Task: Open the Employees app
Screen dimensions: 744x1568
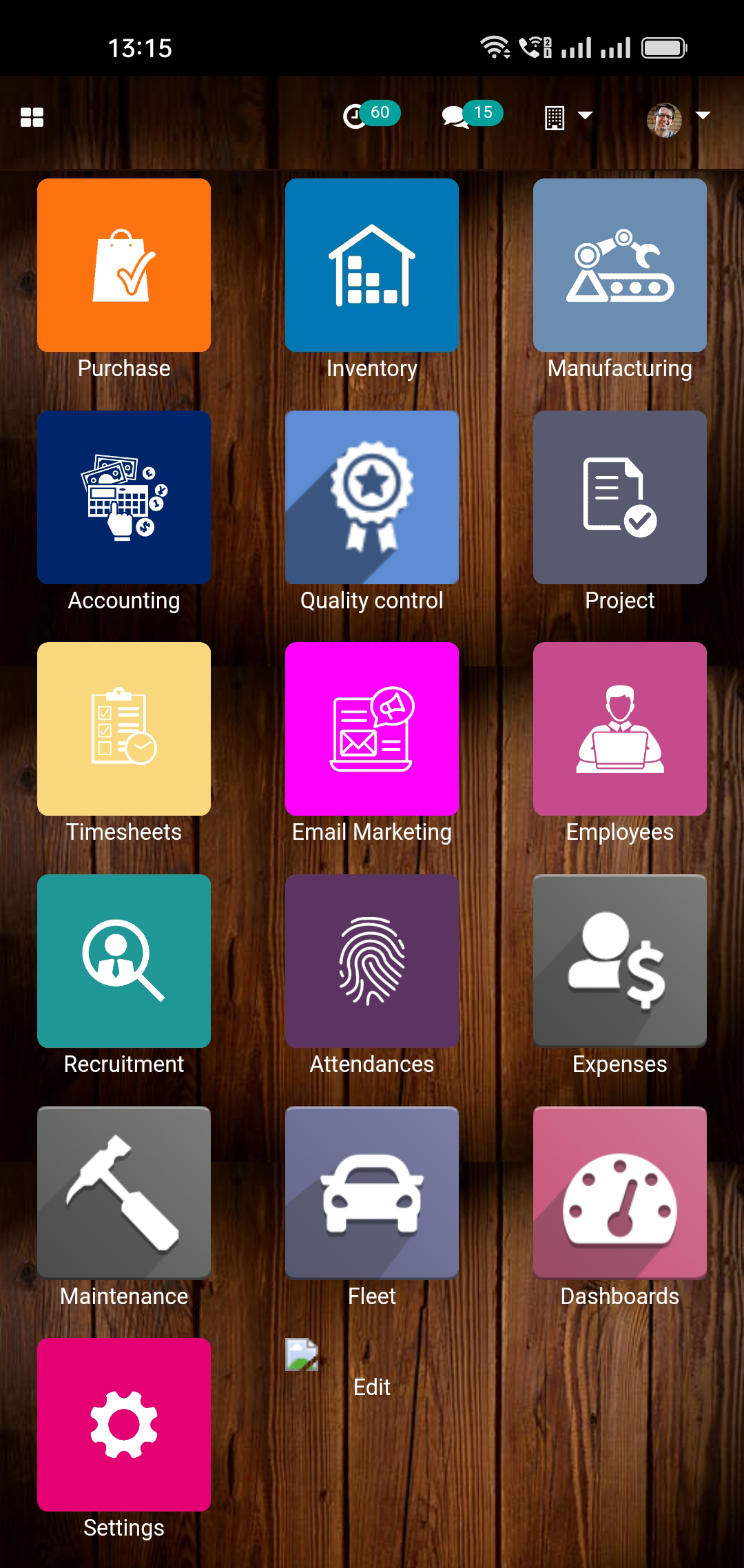Action: click(x=620, y=729)
